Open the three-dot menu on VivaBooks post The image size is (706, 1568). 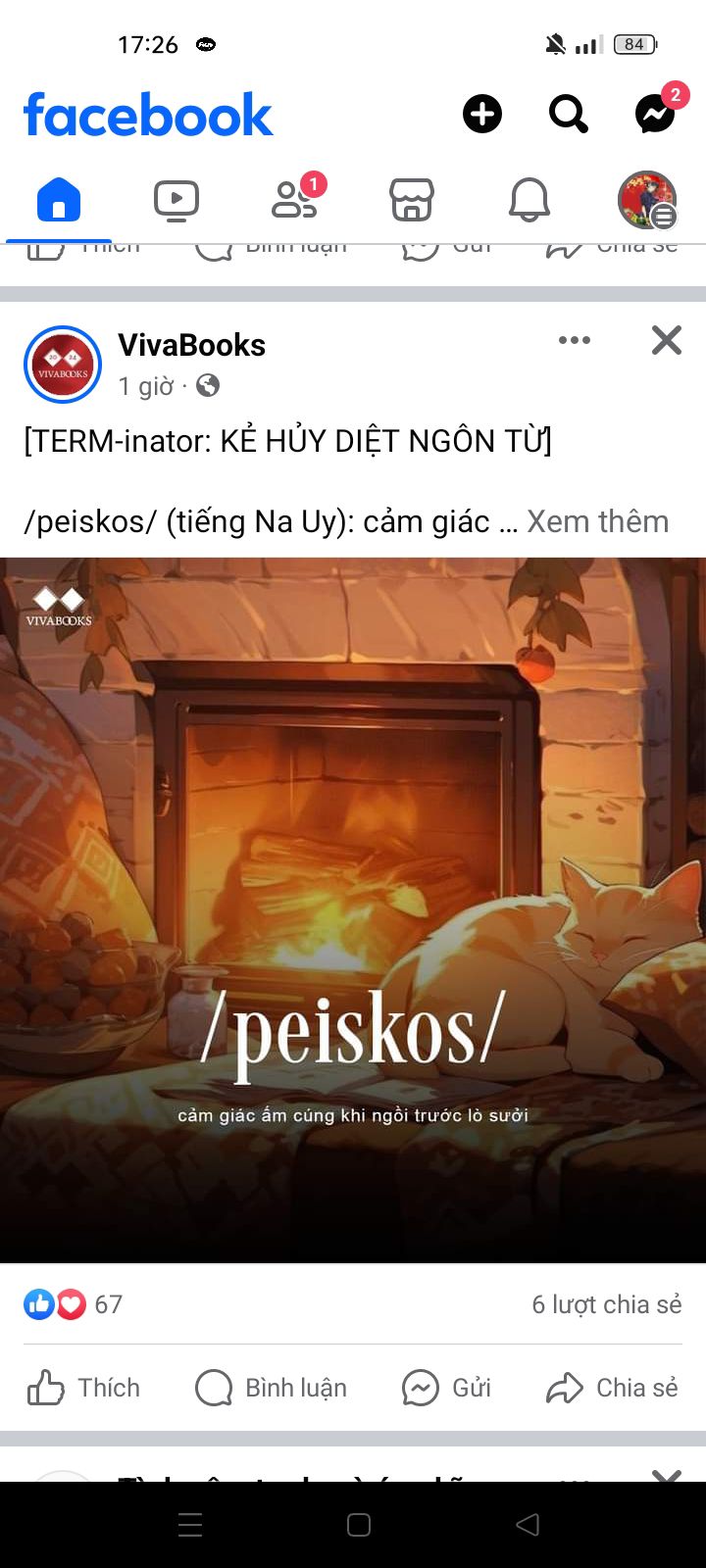575,340
